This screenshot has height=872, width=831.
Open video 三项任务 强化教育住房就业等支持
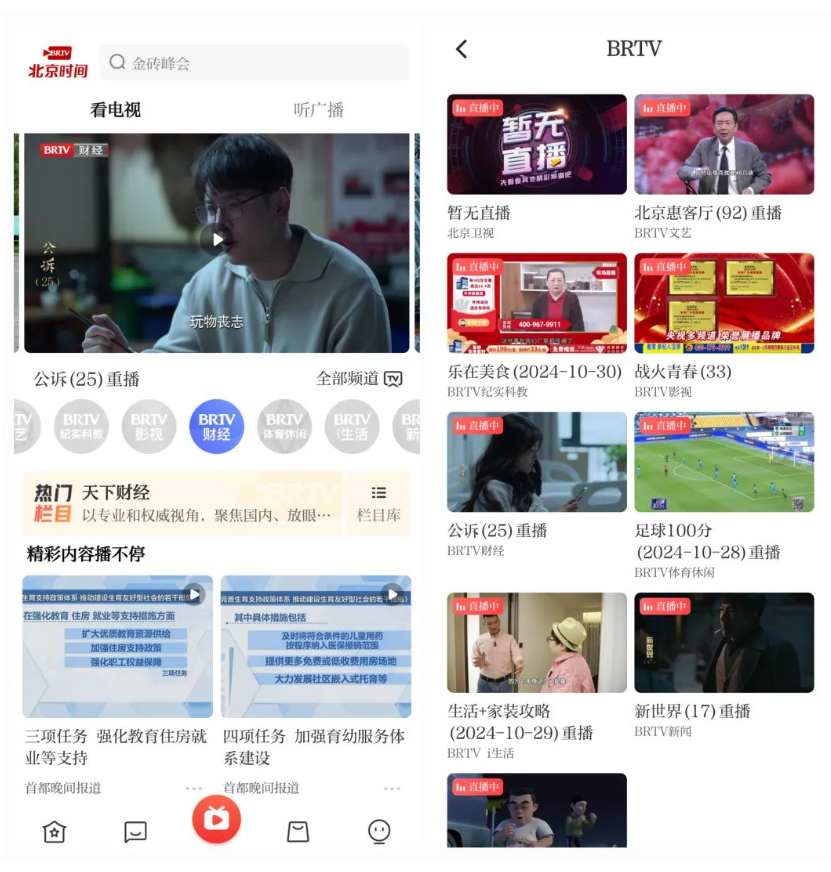pyautogui.click(x=117, y=647)
